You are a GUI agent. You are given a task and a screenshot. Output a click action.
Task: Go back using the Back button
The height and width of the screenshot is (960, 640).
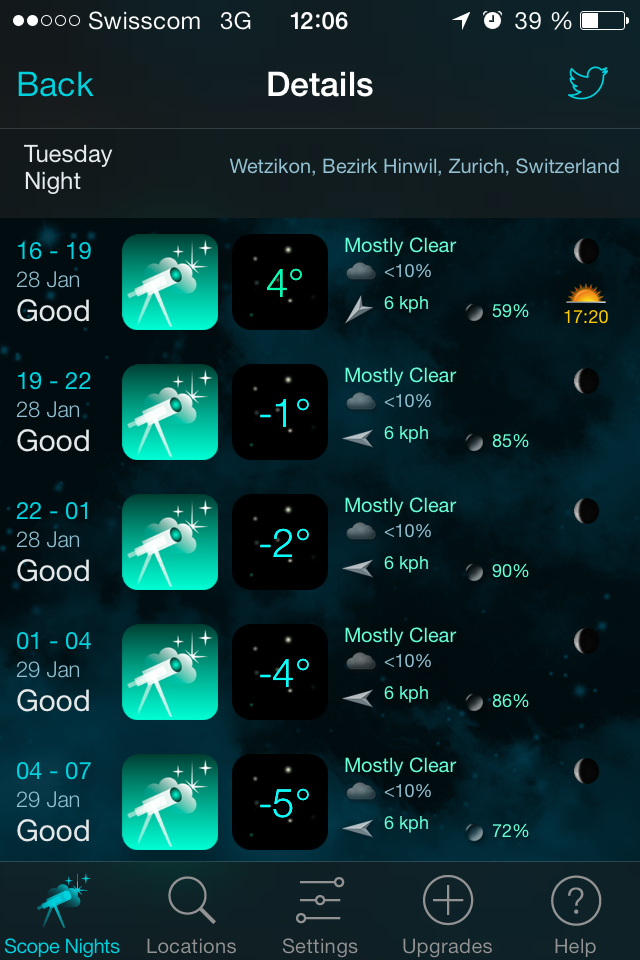[x=55, y=85]
